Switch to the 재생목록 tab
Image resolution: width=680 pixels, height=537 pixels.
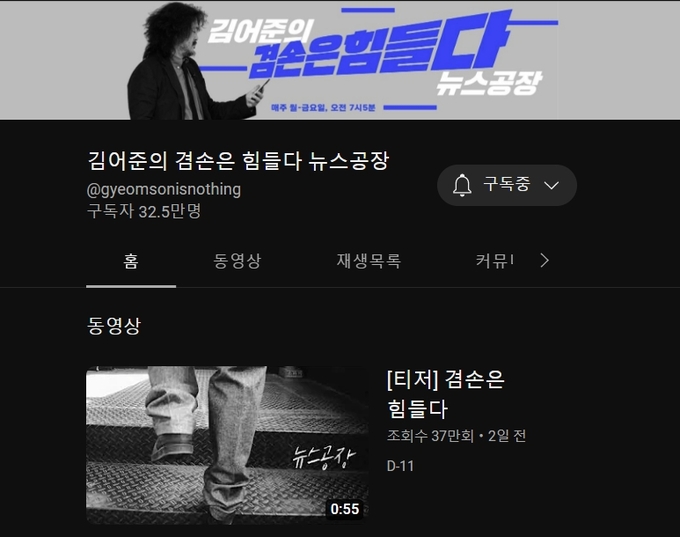tap(368, 261)
